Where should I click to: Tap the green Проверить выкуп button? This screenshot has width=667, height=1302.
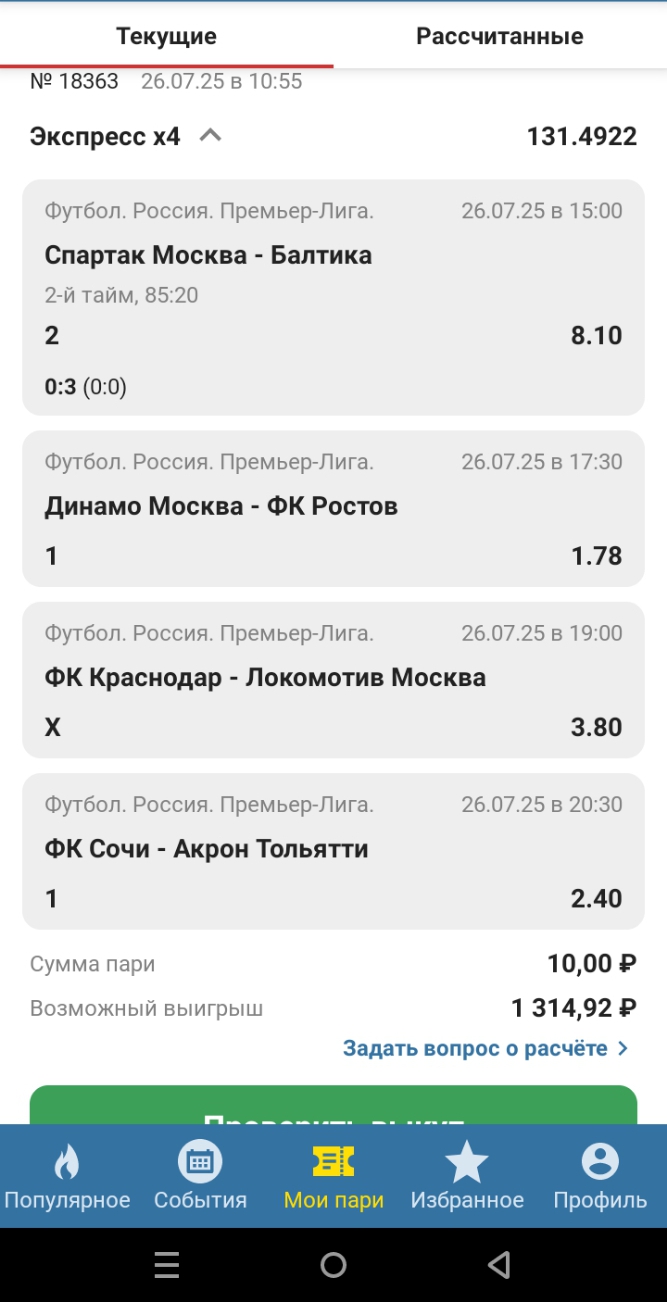333,1106
